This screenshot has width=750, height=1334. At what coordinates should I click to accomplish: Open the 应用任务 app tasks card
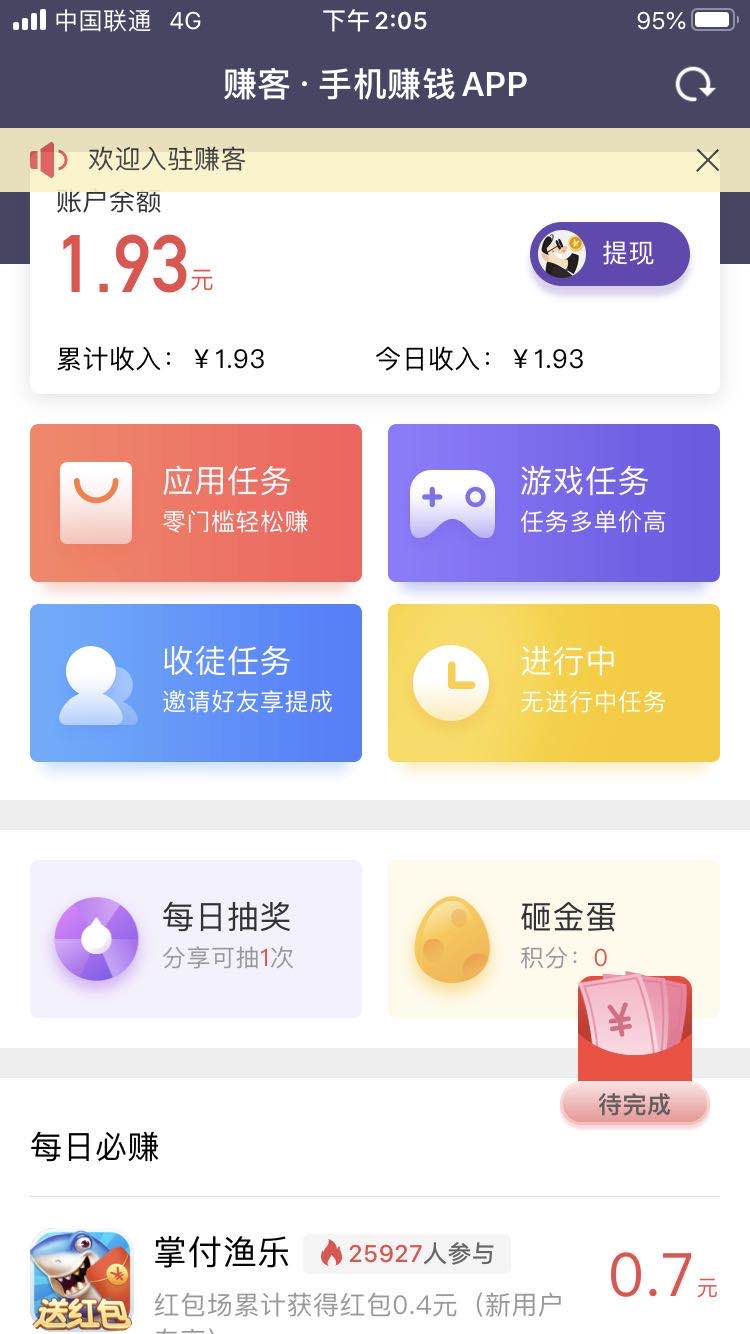pos(196,503)
